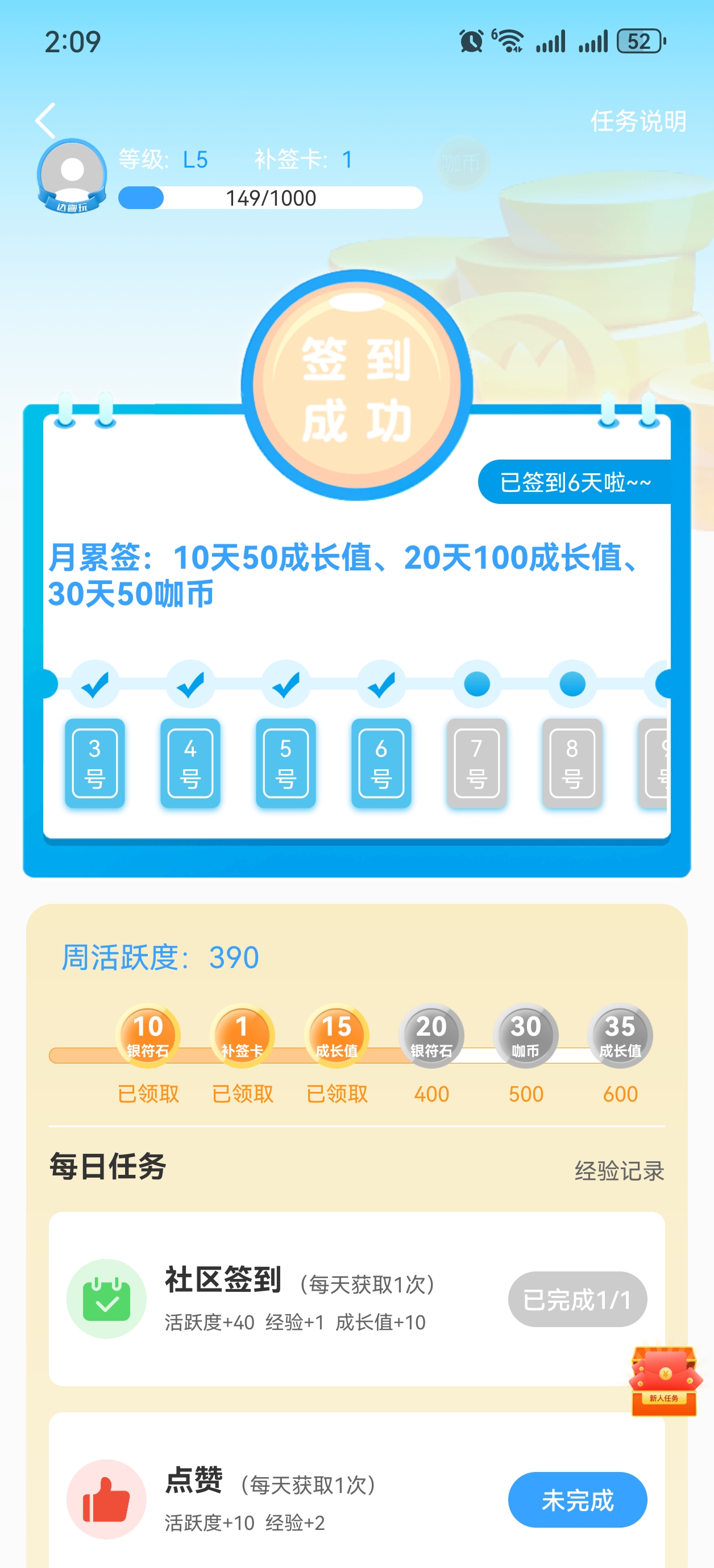Go back using the top-left arrow
The image size is (714, 1568).
46,120
